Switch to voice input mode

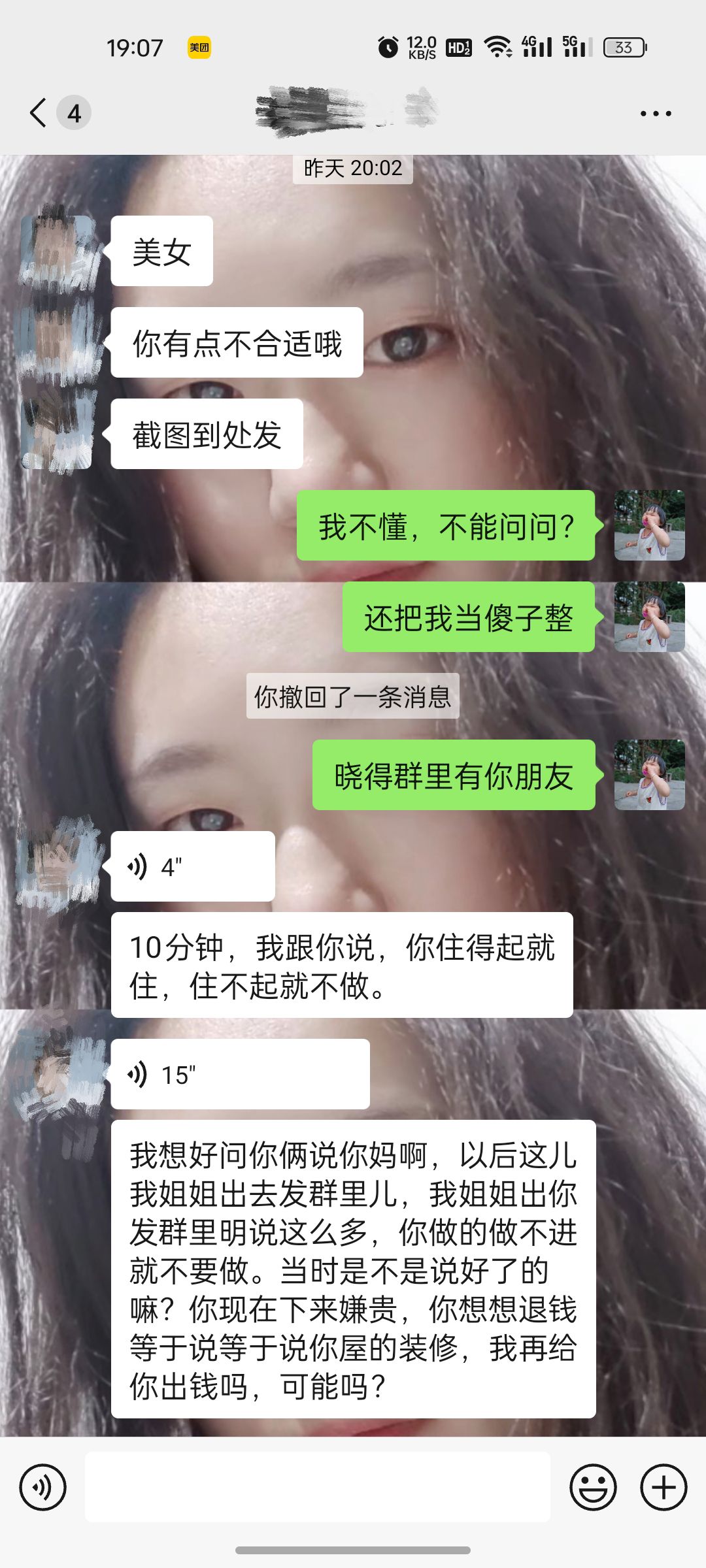point(43,1488)
